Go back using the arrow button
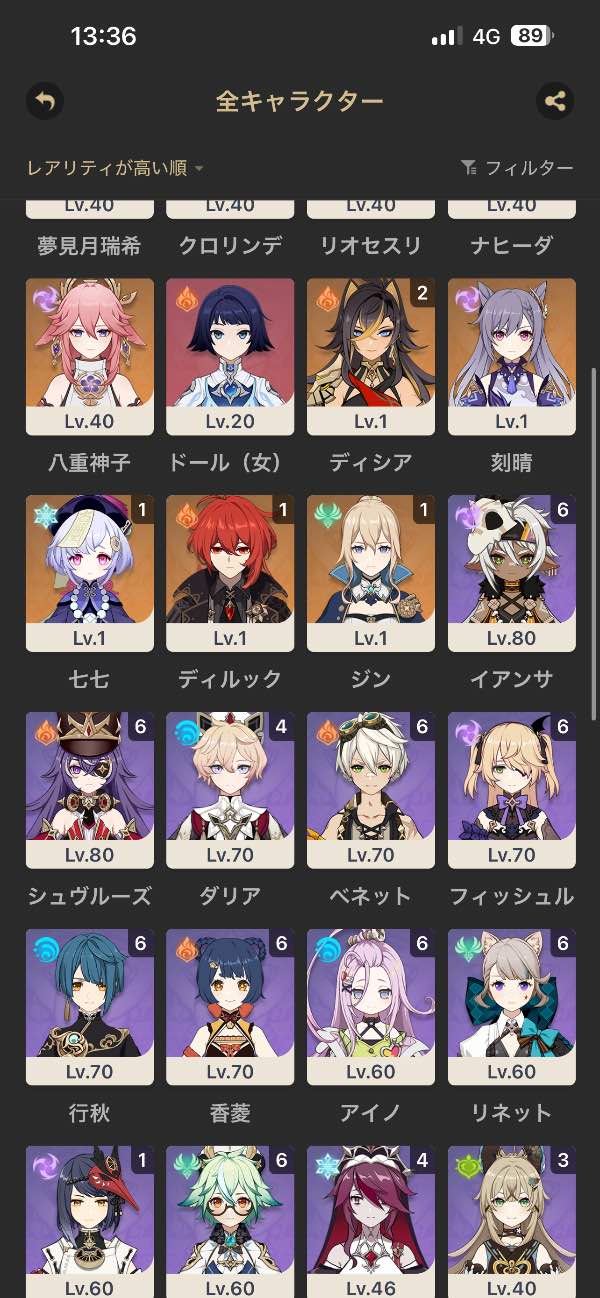 (x=45, y=101)
